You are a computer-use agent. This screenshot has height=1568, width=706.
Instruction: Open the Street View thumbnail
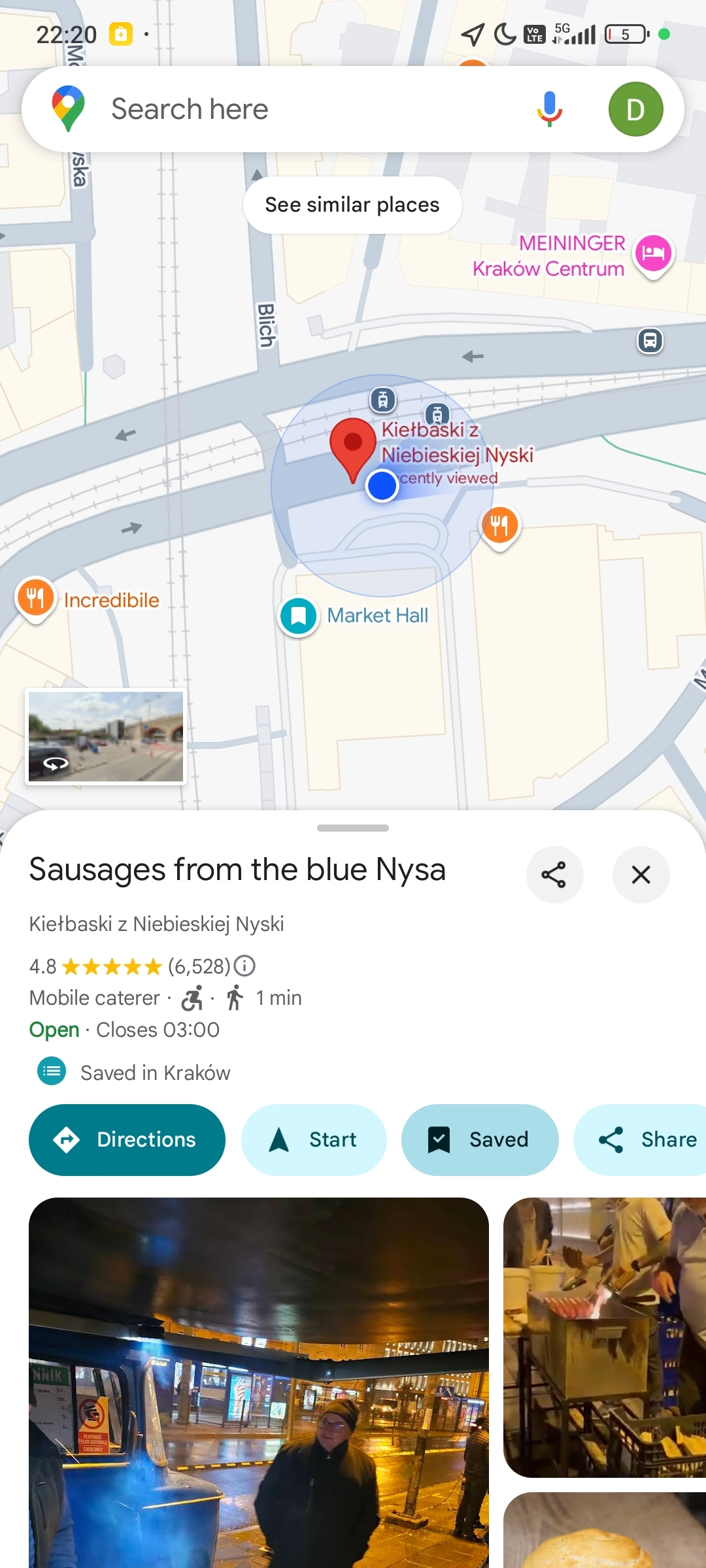(106, 736)
